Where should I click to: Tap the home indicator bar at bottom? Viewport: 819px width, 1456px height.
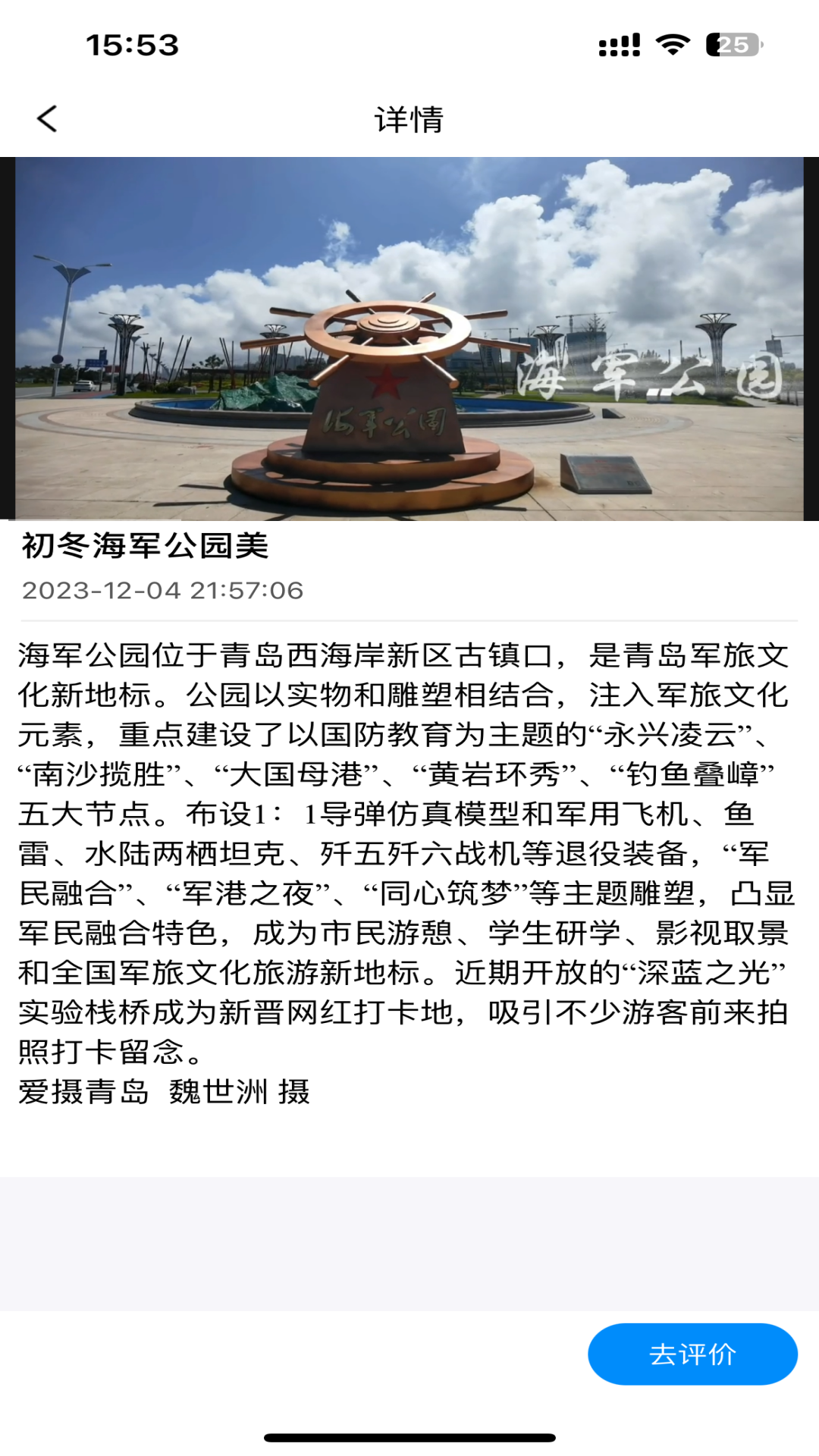pyautogui.click(x=409, y=1437)
